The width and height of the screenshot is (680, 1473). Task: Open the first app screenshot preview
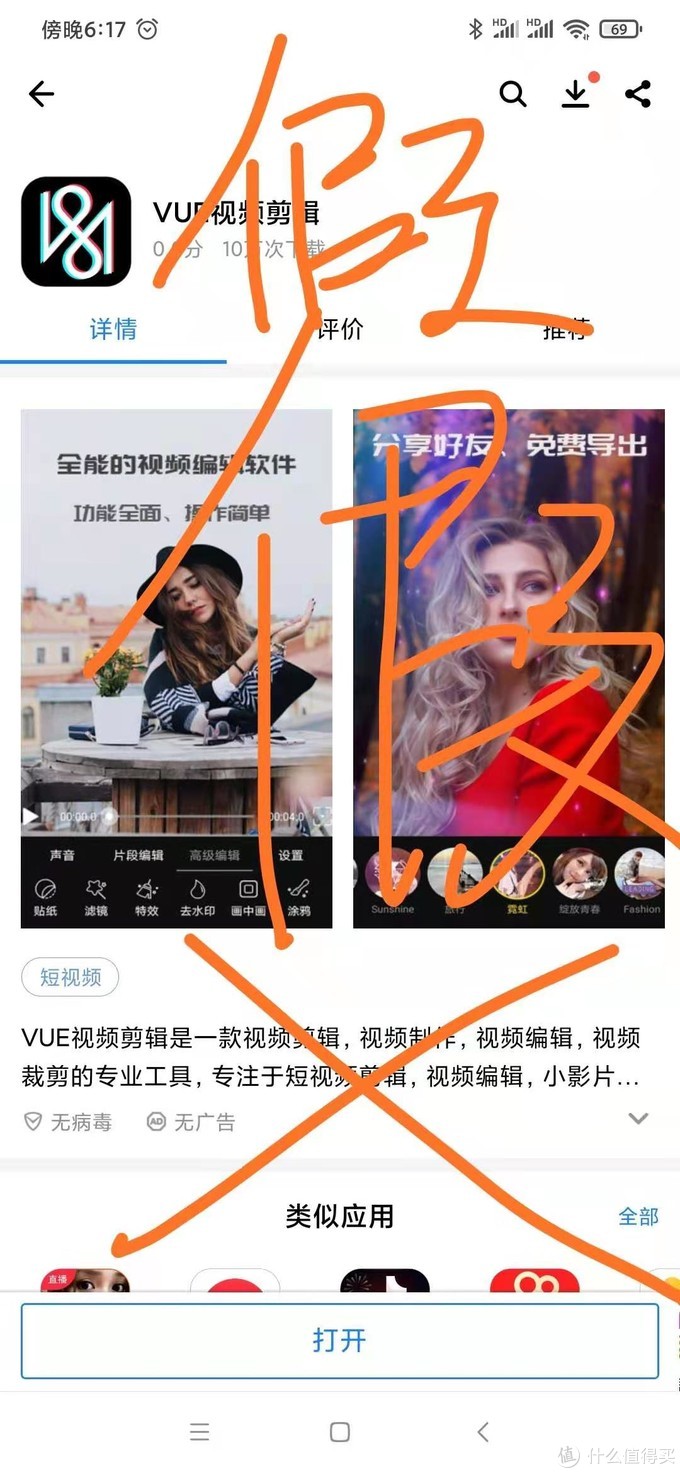click(177, 668)
